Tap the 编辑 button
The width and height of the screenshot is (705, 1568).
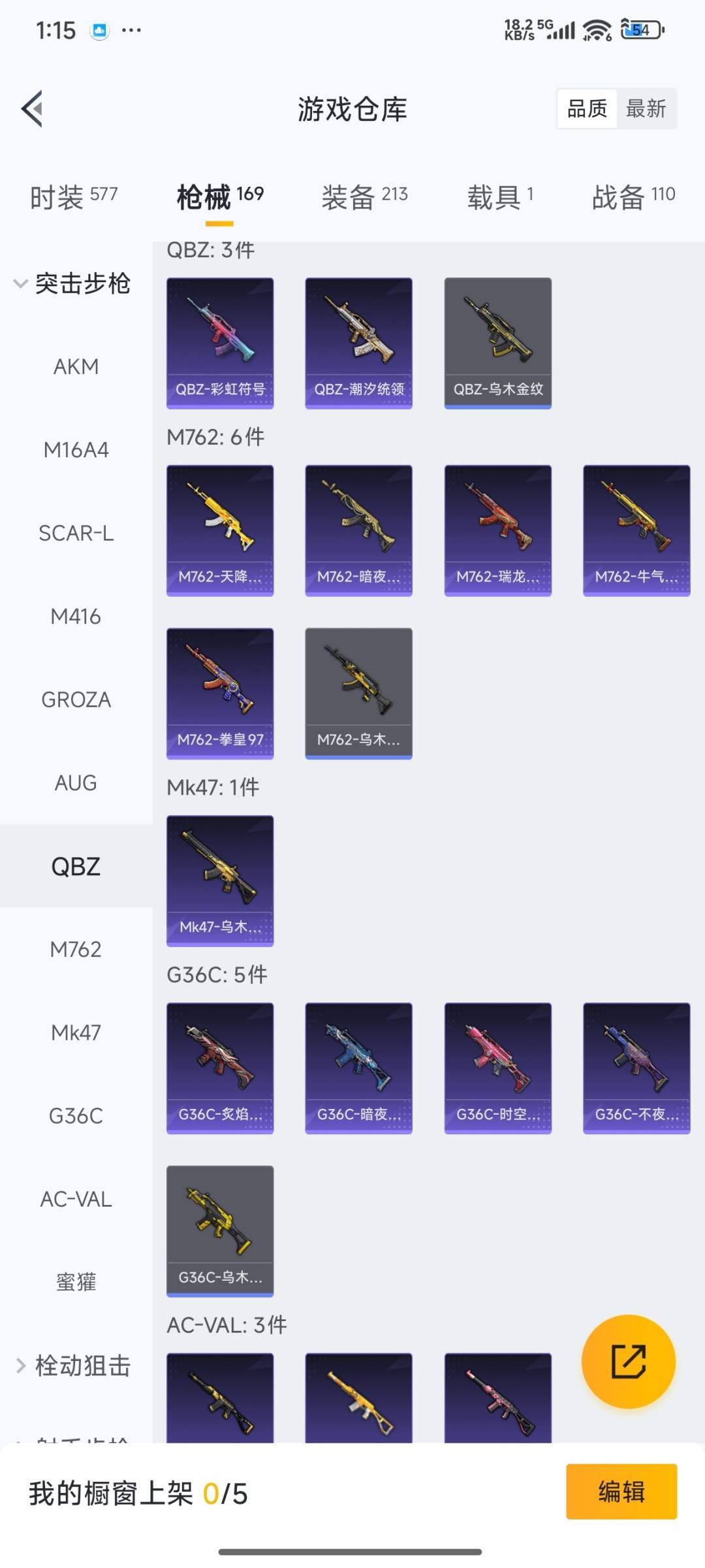coord(621,1492)
